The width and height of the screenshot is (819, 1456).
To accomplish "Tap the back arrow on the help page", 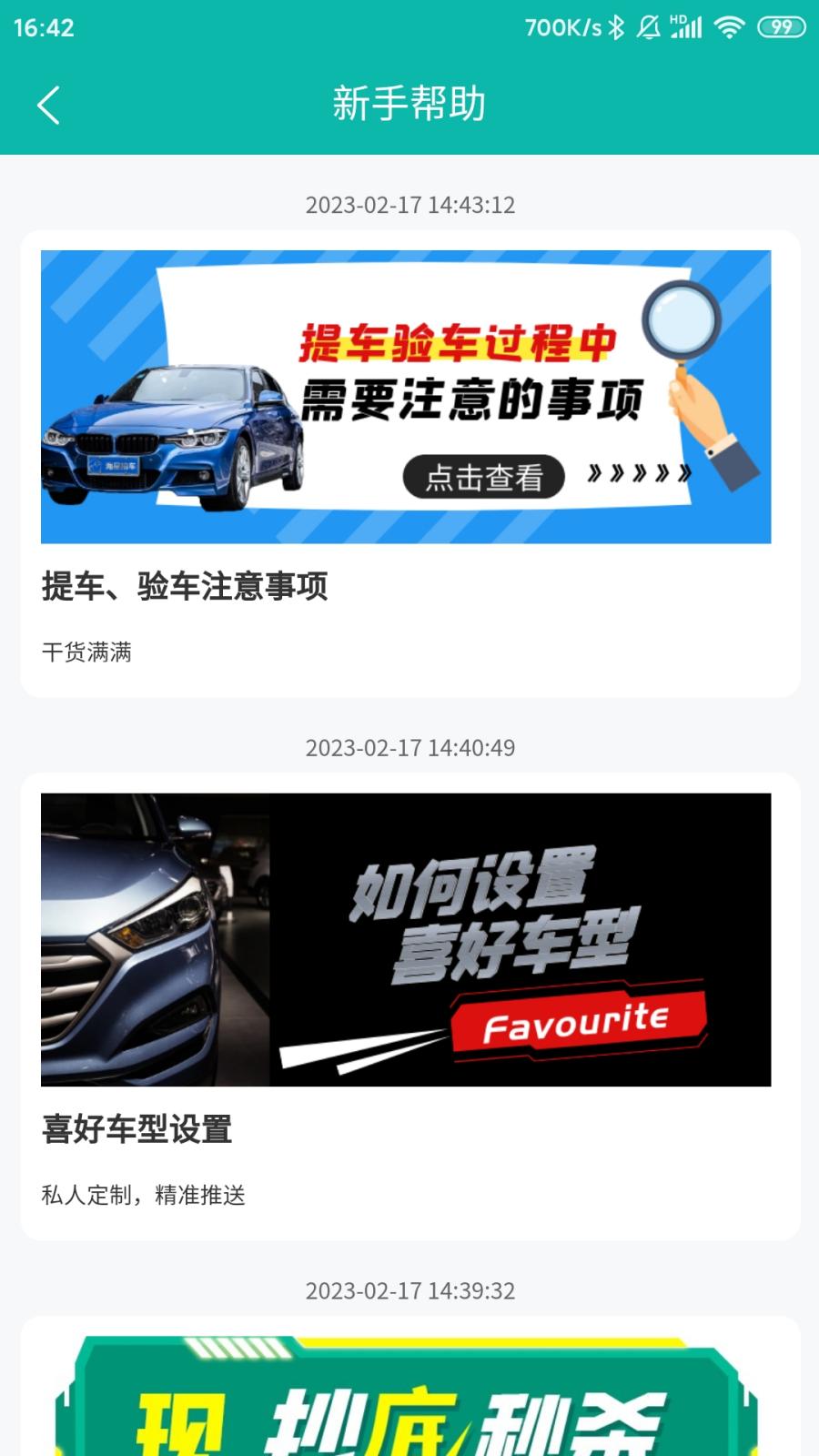I will [x=50, y=104].
